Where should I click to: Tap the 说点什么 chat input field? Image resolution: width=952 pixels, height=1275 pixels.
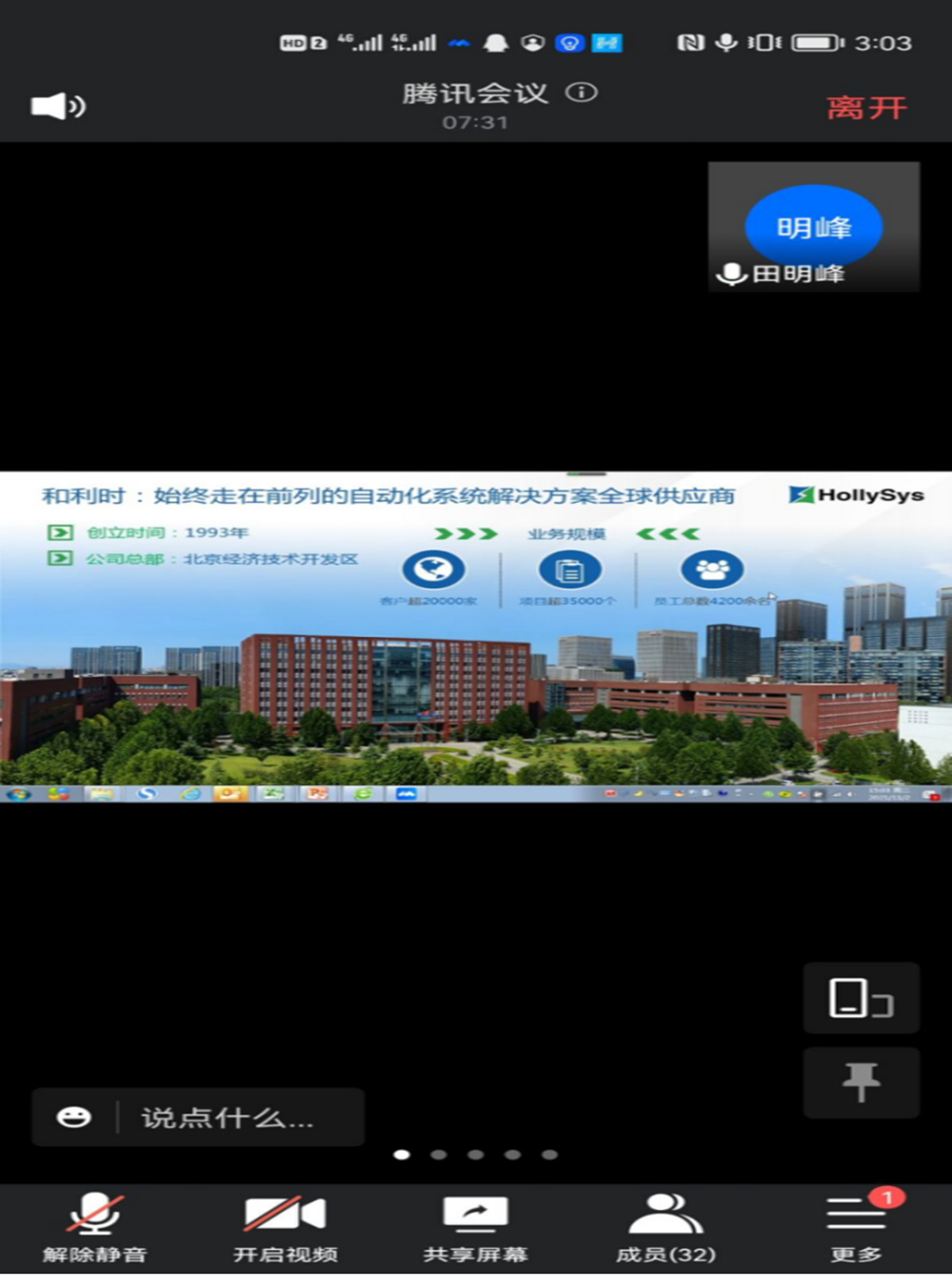pos(238,1117)
